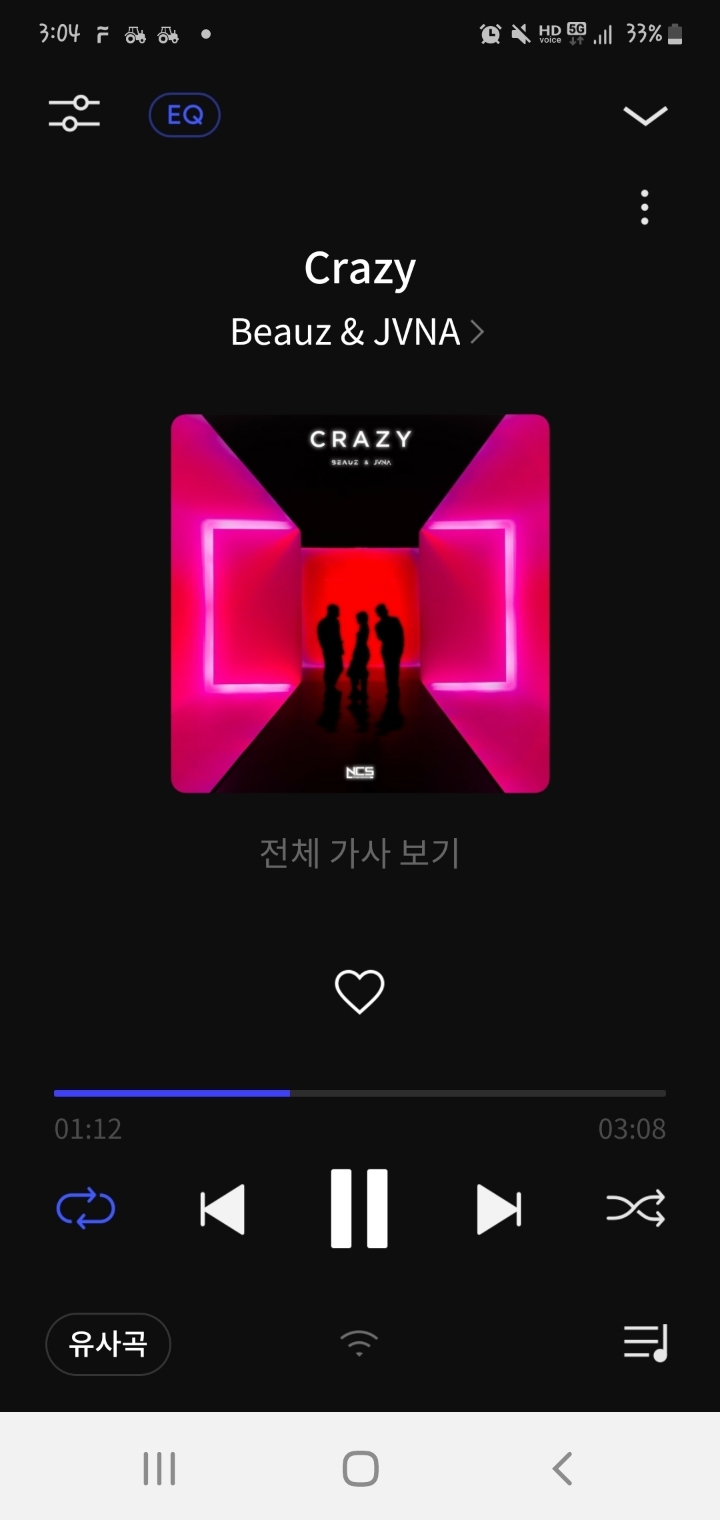Open the three-dot overflow menu
The height and width of the screenshot is (1520, 720).
point(645,207)
